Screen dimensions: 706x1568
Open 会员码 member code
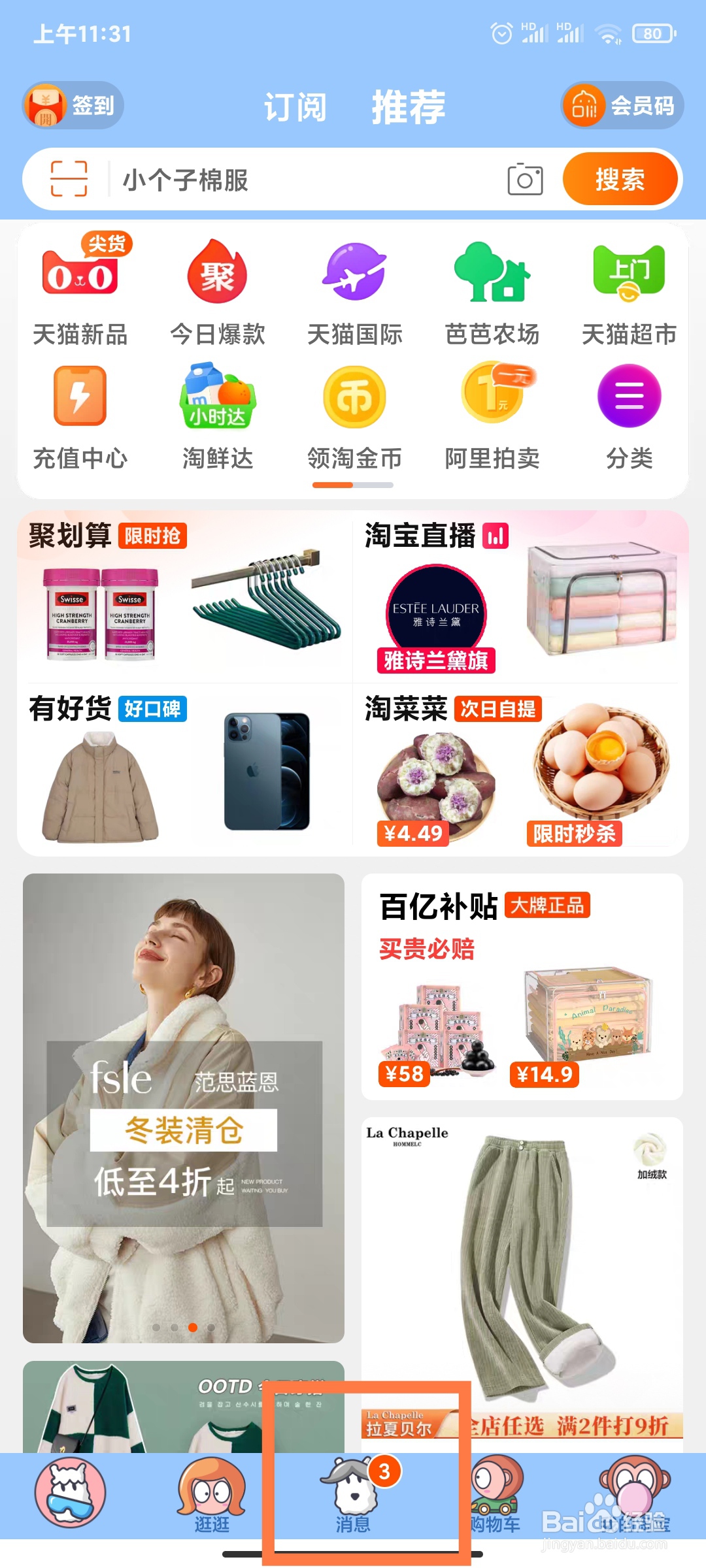(621, 105)
